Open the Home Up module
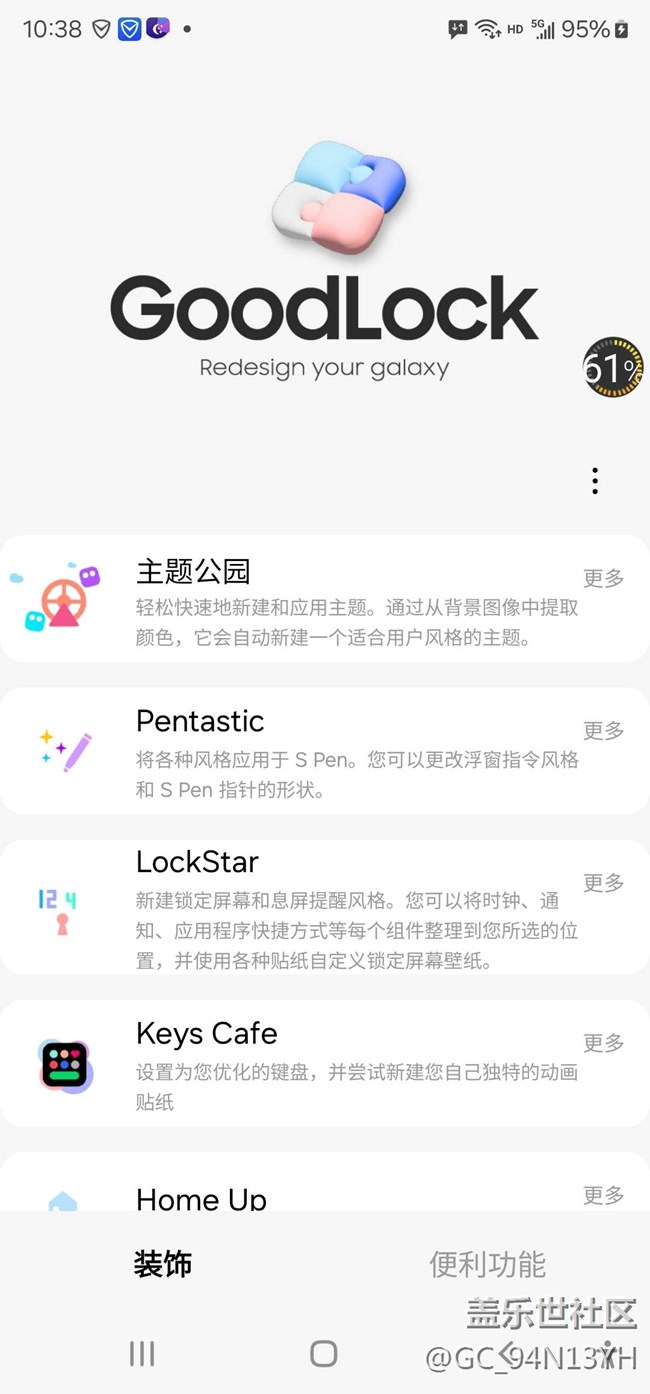 (x=202, y=1197)
